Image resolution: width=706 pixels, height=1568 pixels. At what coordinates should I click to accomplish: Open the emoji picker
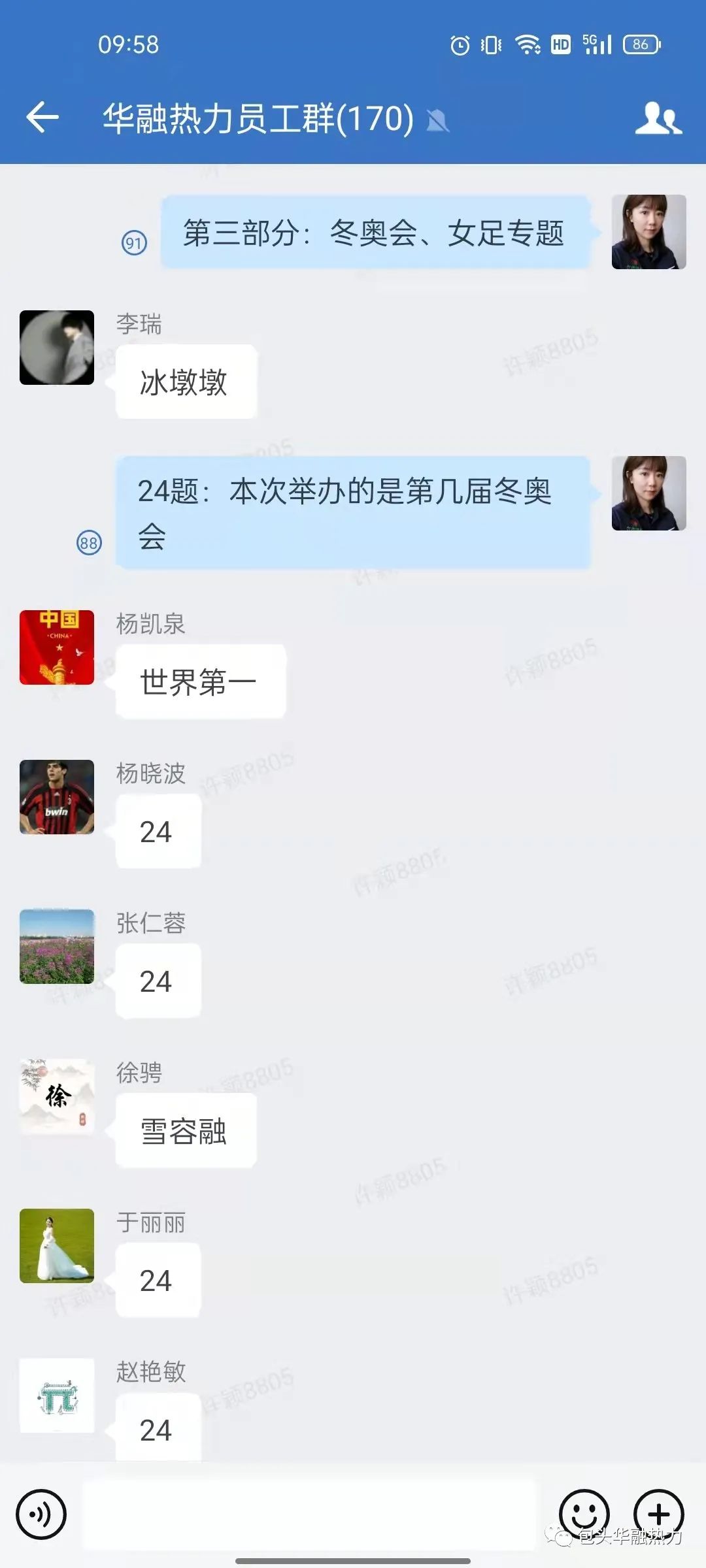584,1514
